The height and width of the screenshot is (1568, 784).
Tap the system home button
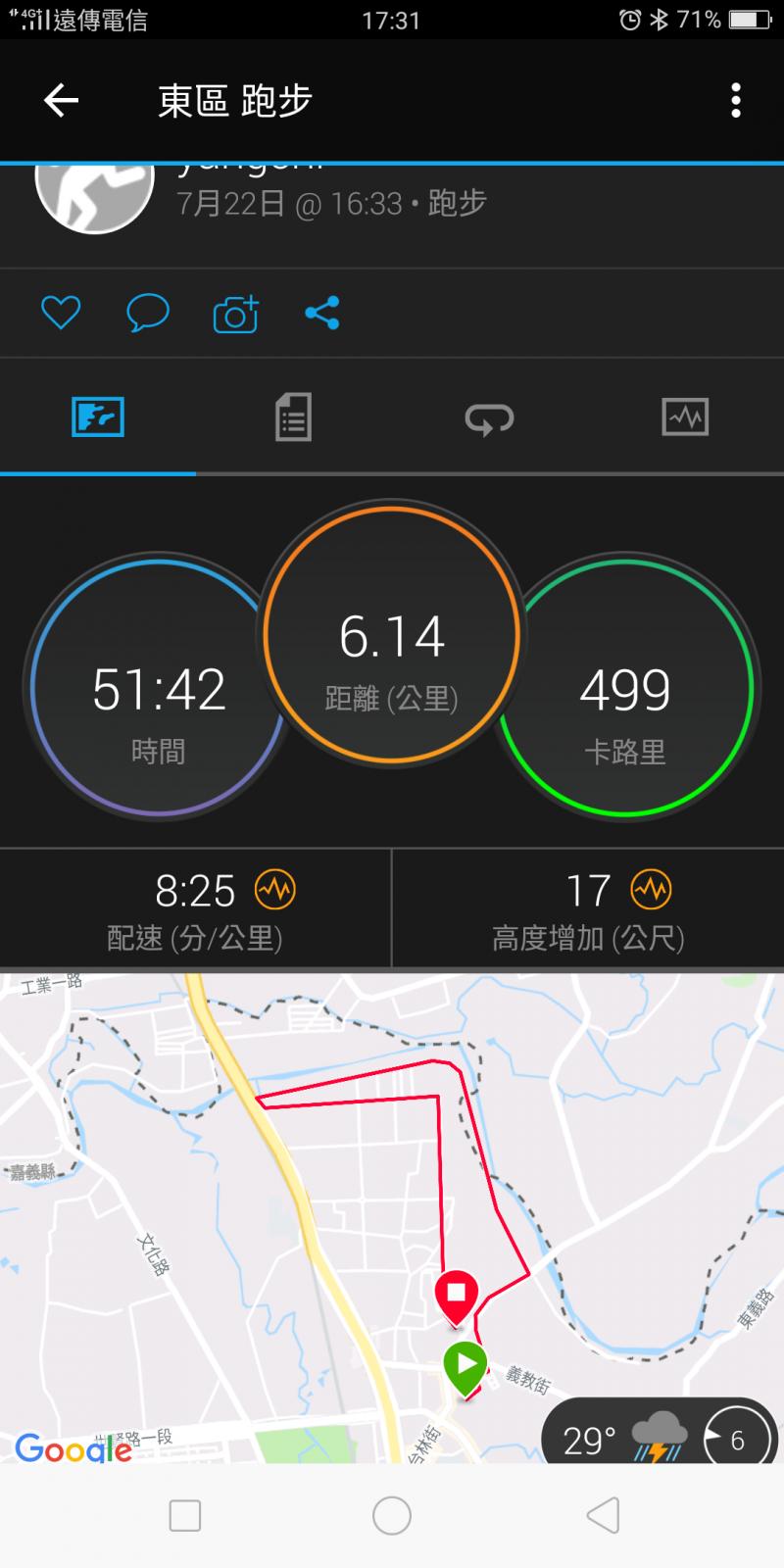click(x=392, y=1515)
